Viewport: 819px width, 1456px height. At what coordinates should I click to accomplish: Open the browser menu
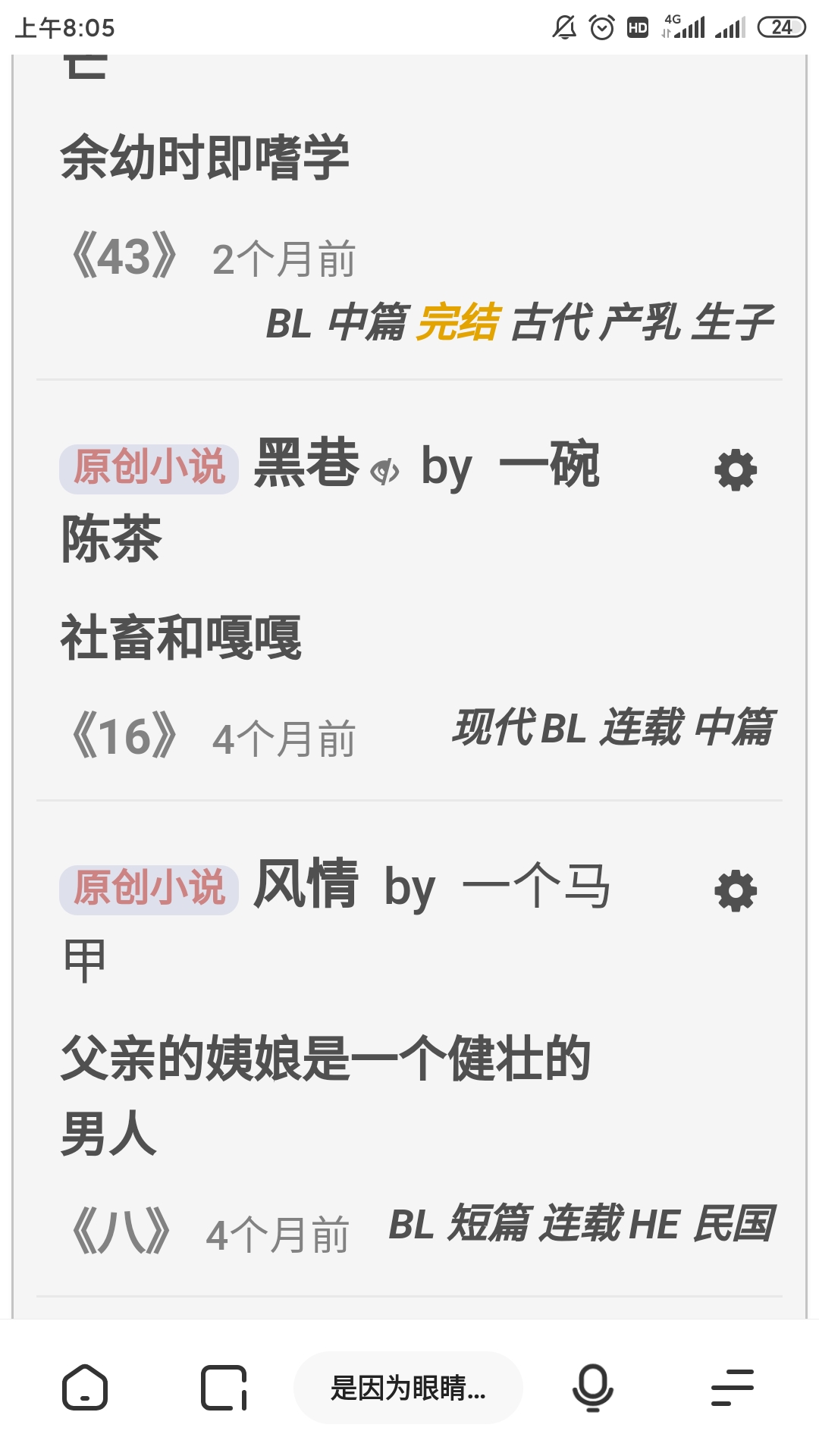tap(733, 1388)
